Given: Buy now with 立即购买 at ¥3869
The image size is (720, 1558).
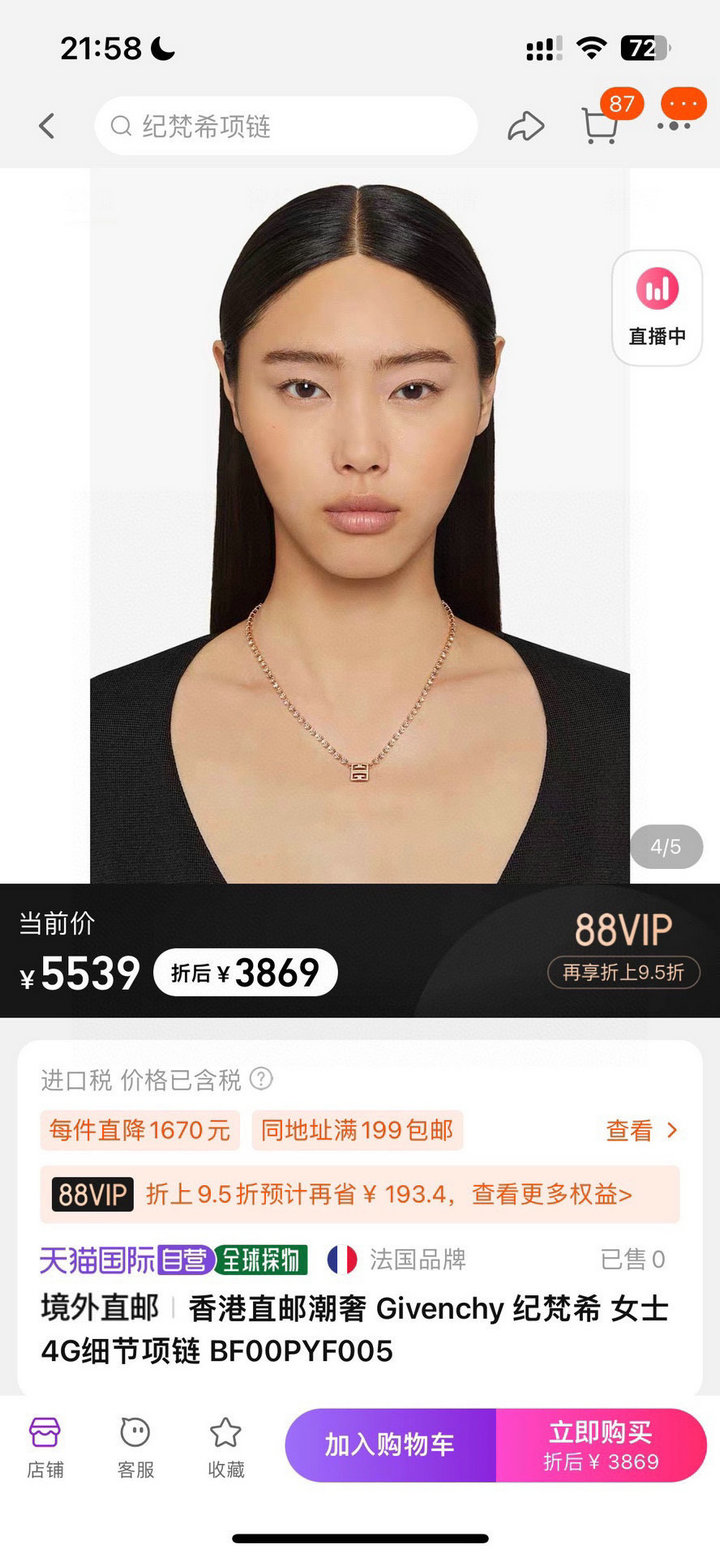Looking at the screenshot, I should coord(601,1445).
